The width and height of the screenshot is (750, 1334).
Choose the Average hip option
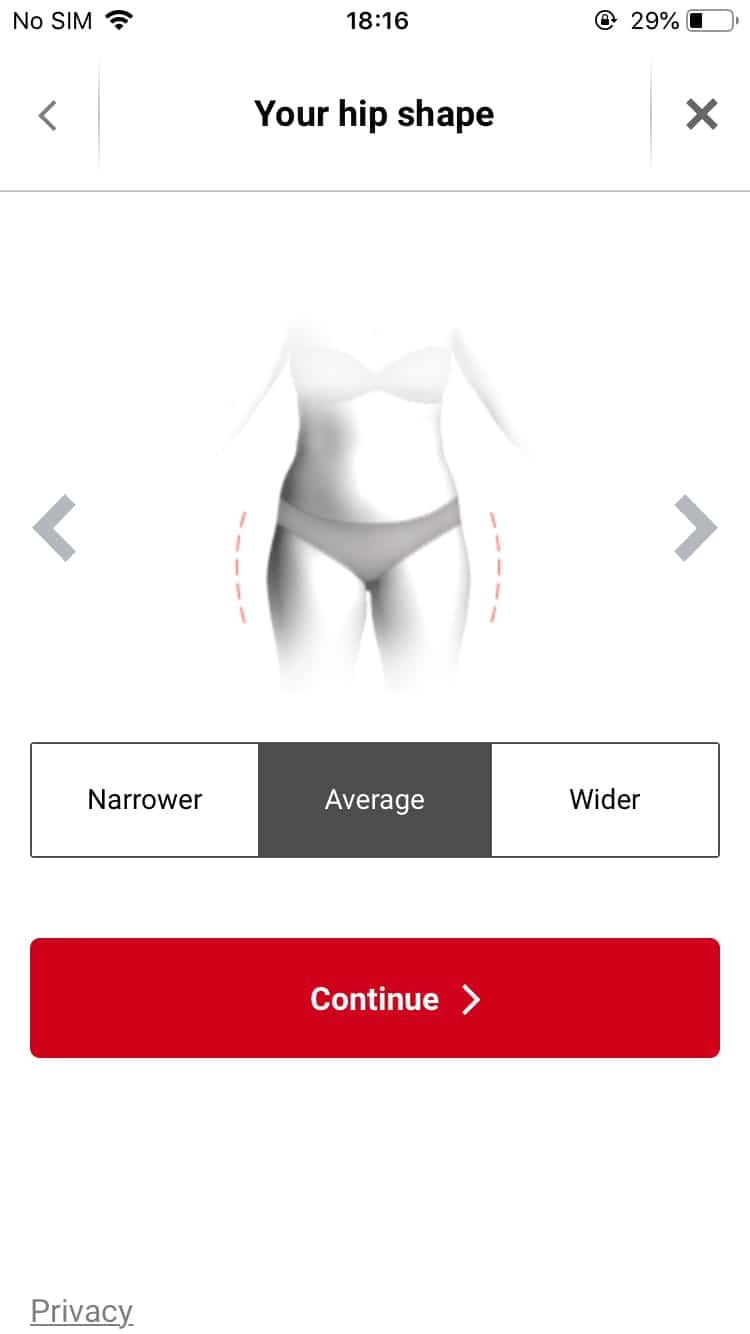tap(375, 800)
